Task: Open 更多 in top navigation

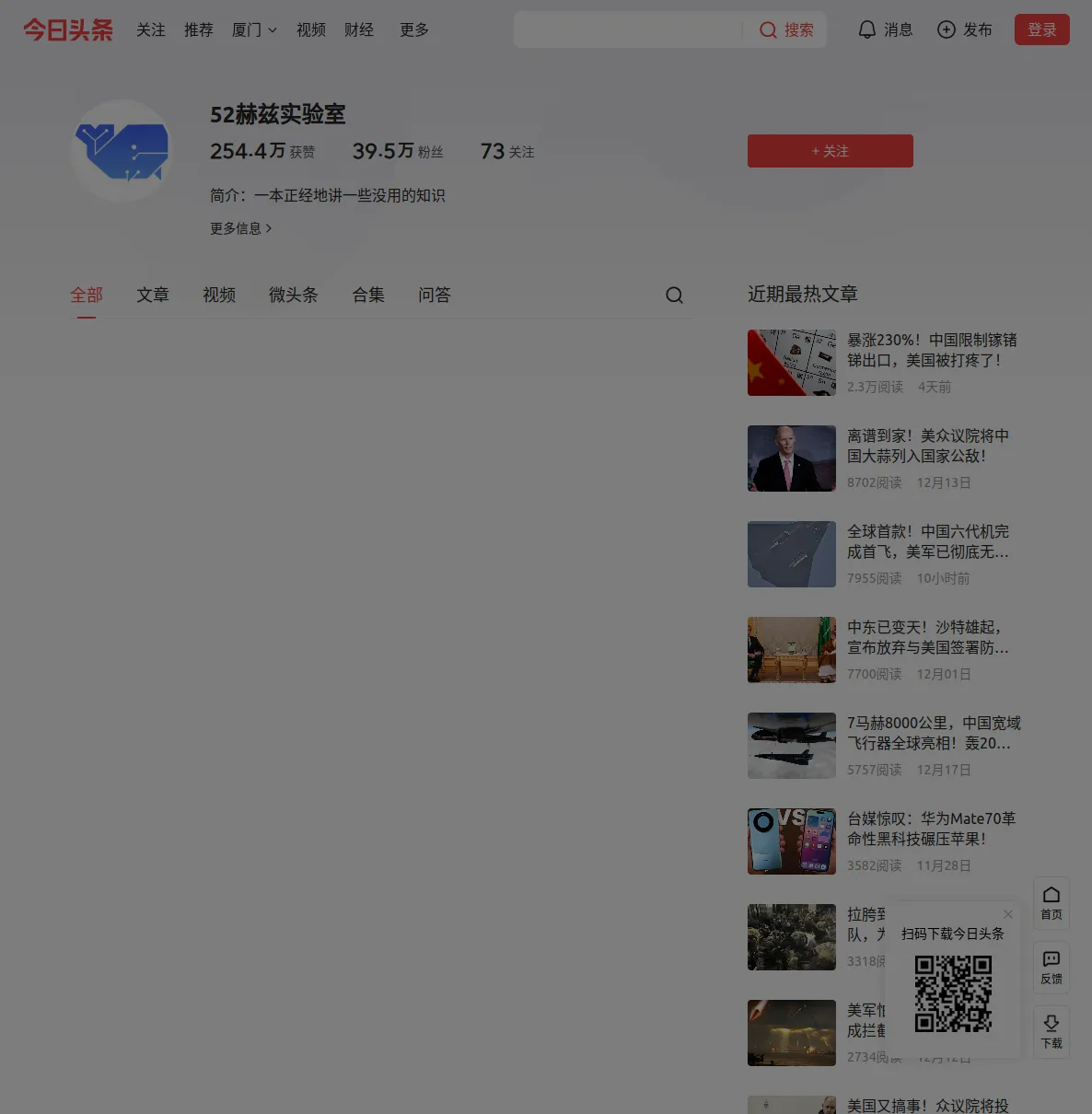Action: click(x=414, y=29)
